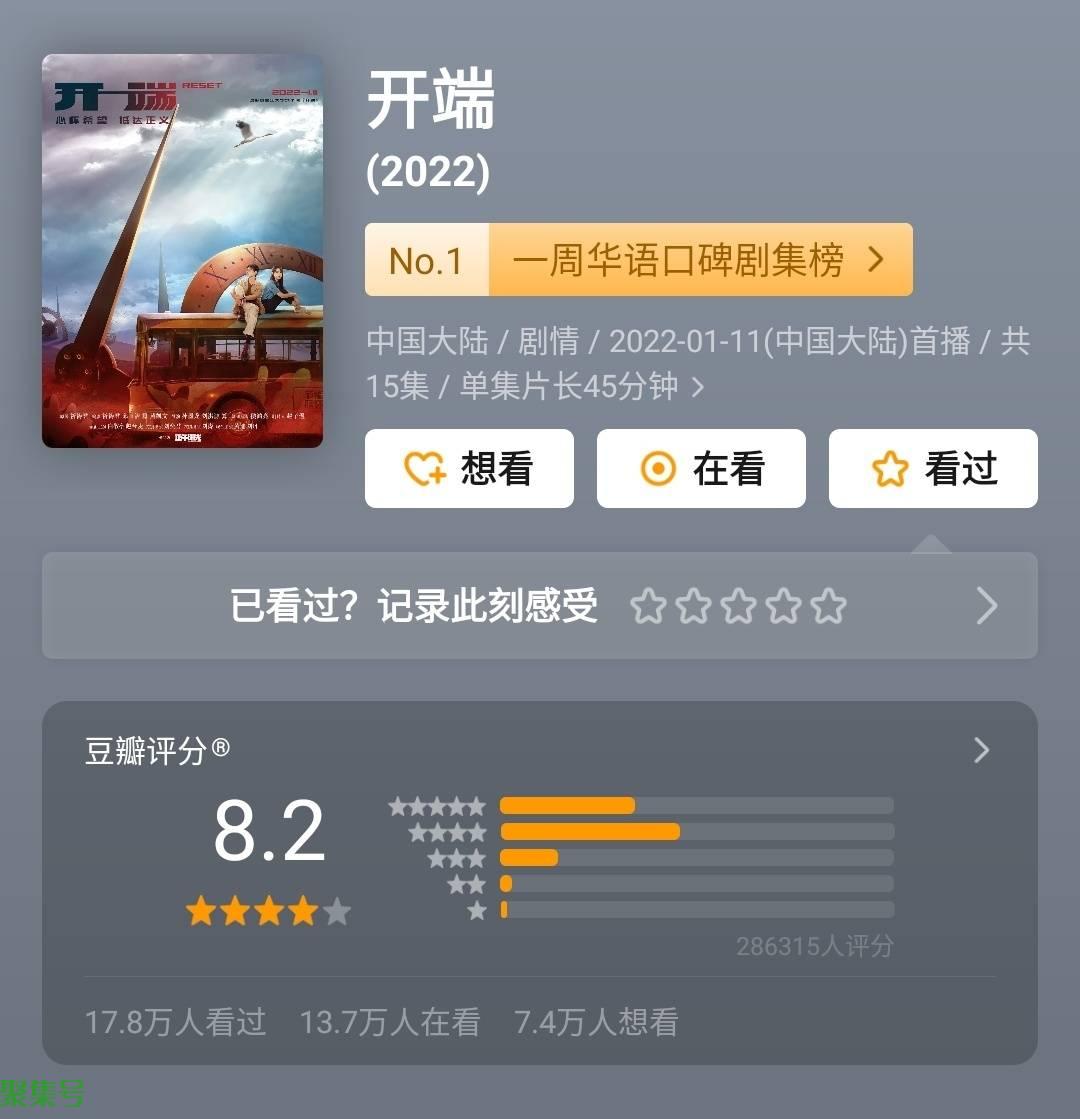The height and width of the screenshot is (1119, 1080).
Task: Select the third star in 记录此刻感受
Action: (x=738, y=606)
